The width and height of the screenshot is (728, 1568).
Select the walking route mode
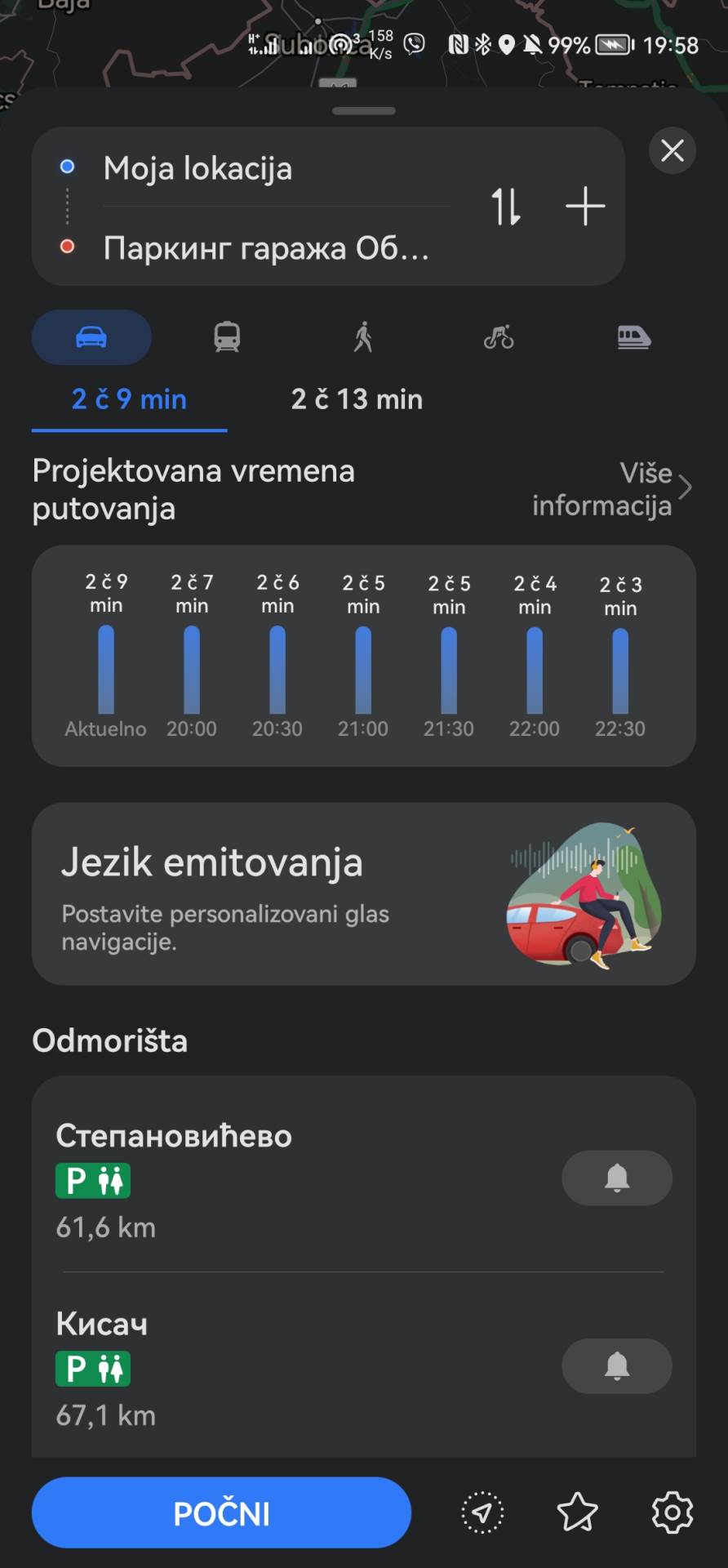click(362, 336)
